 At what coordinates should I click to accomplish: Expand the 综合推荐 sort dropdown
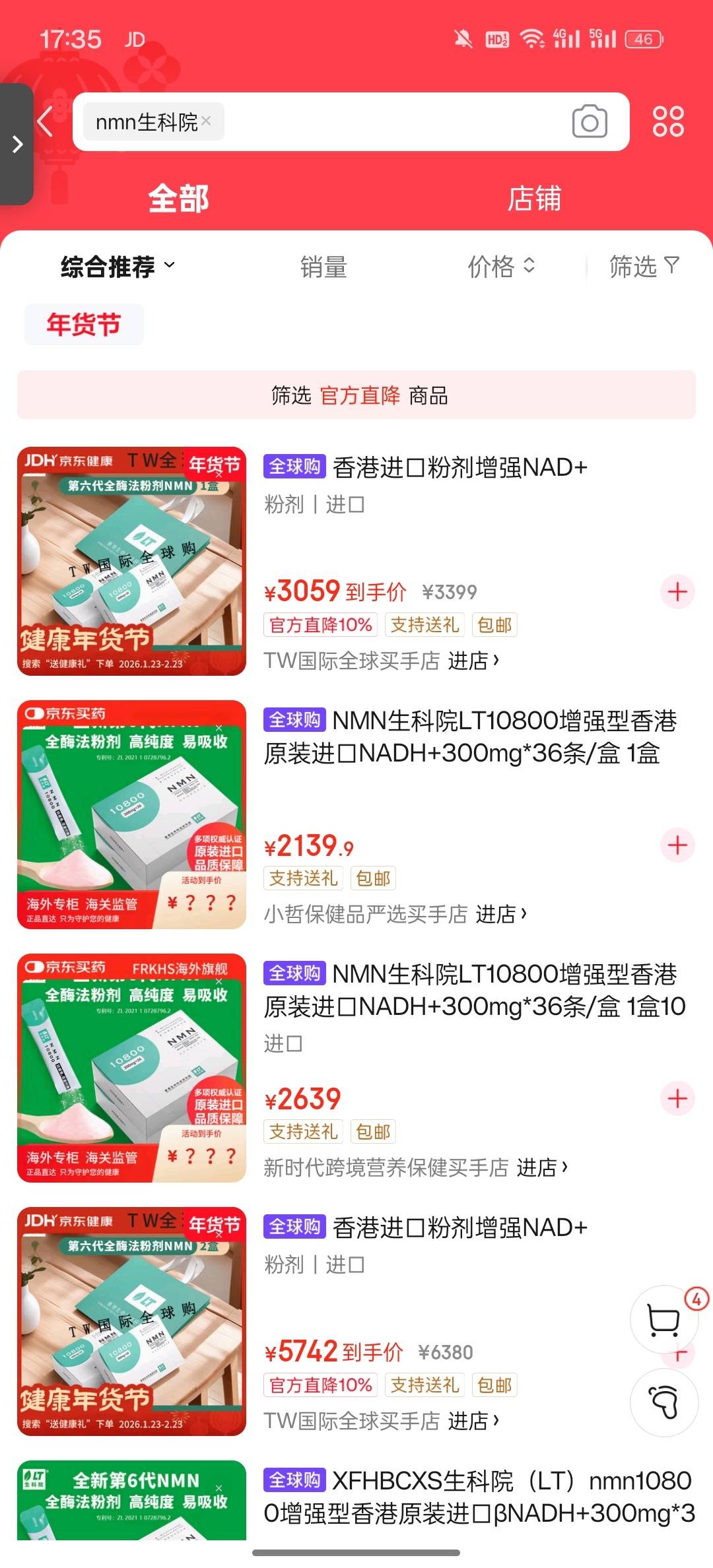(x=118, y=267)
